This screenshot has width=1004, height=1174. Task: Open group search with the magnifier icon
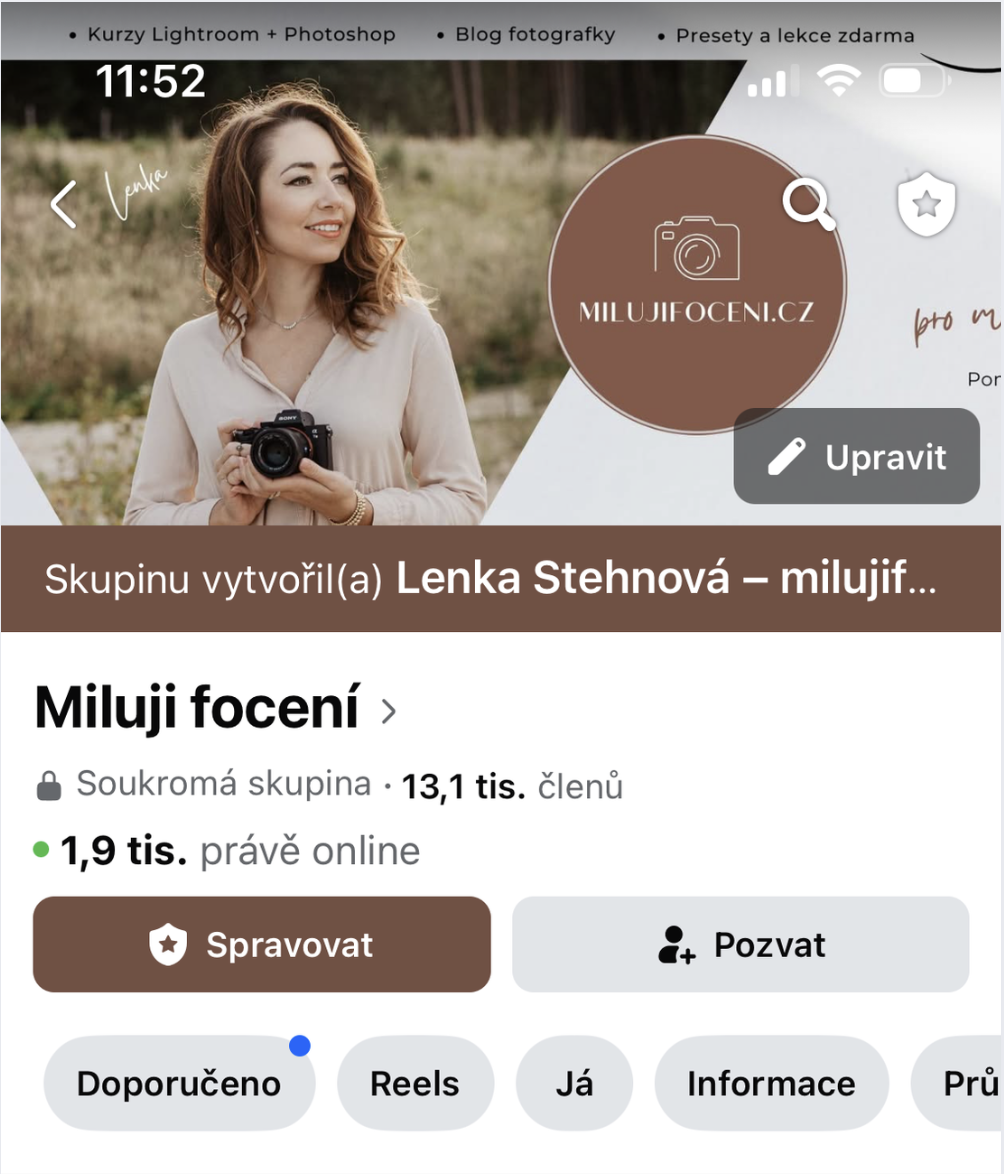click(808, 205)
